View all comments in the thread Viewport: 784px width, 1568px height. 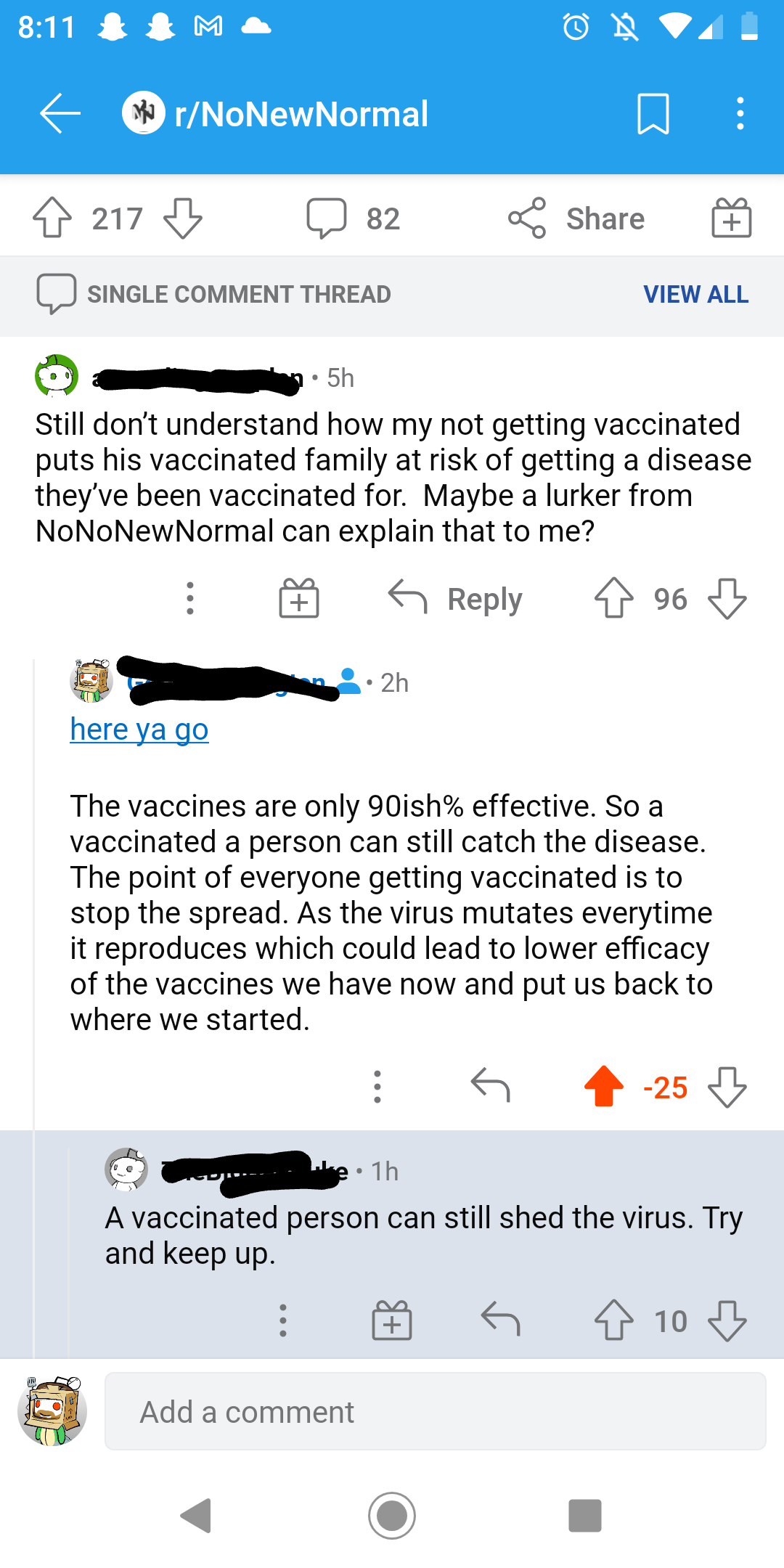695,294
